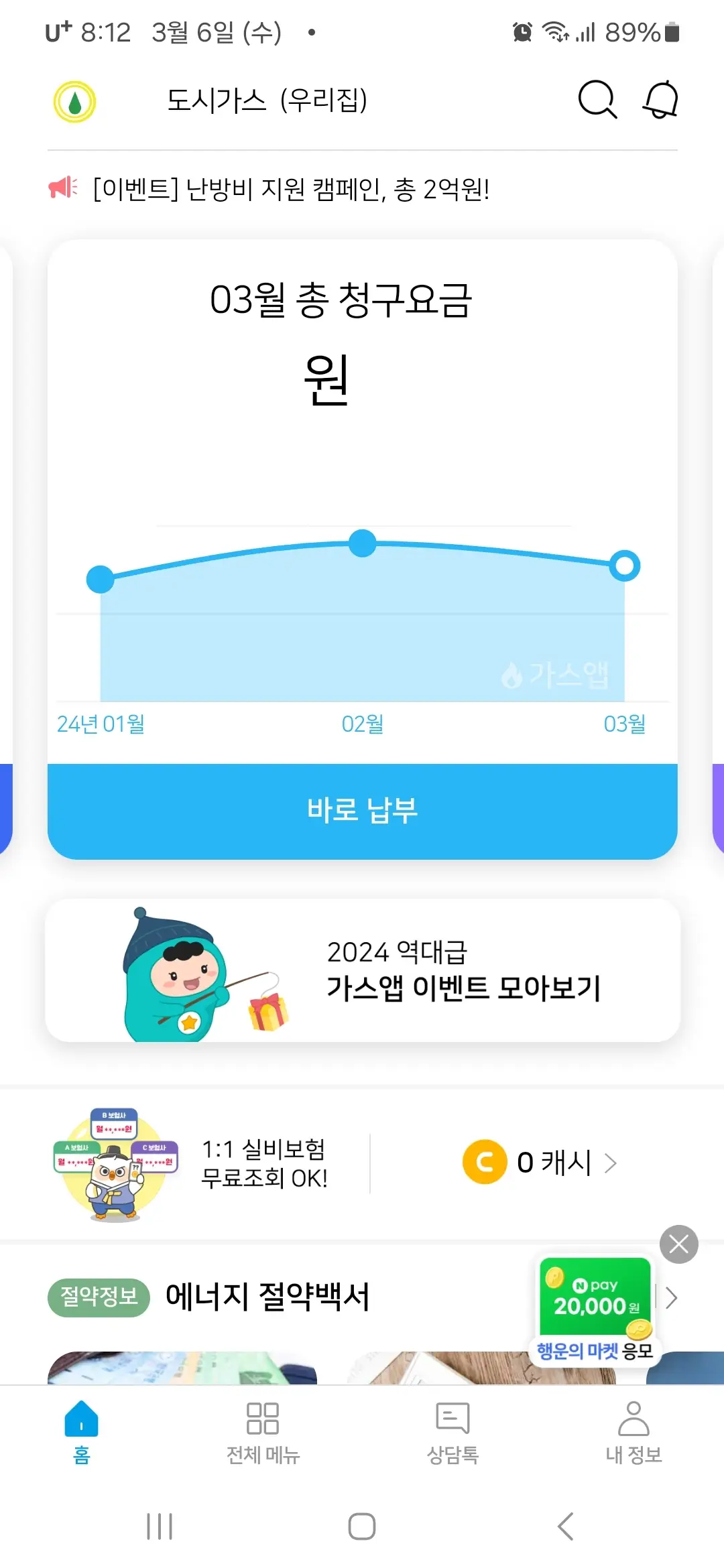Select the 02월 data point on the chart
Screen dimensions: 724x1568
(362, 544)
